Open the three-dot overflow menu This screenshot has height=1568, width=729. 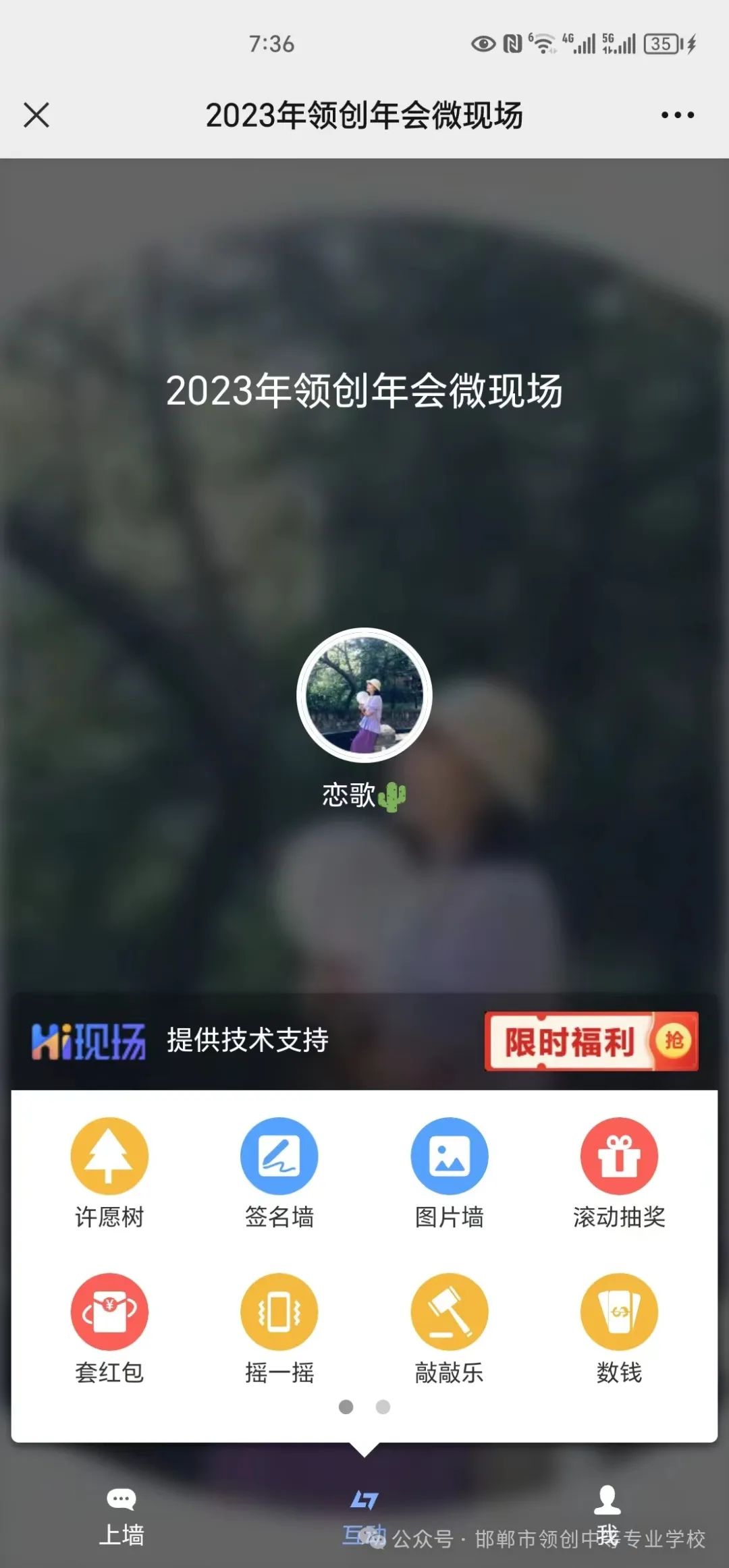coord(677,115)
